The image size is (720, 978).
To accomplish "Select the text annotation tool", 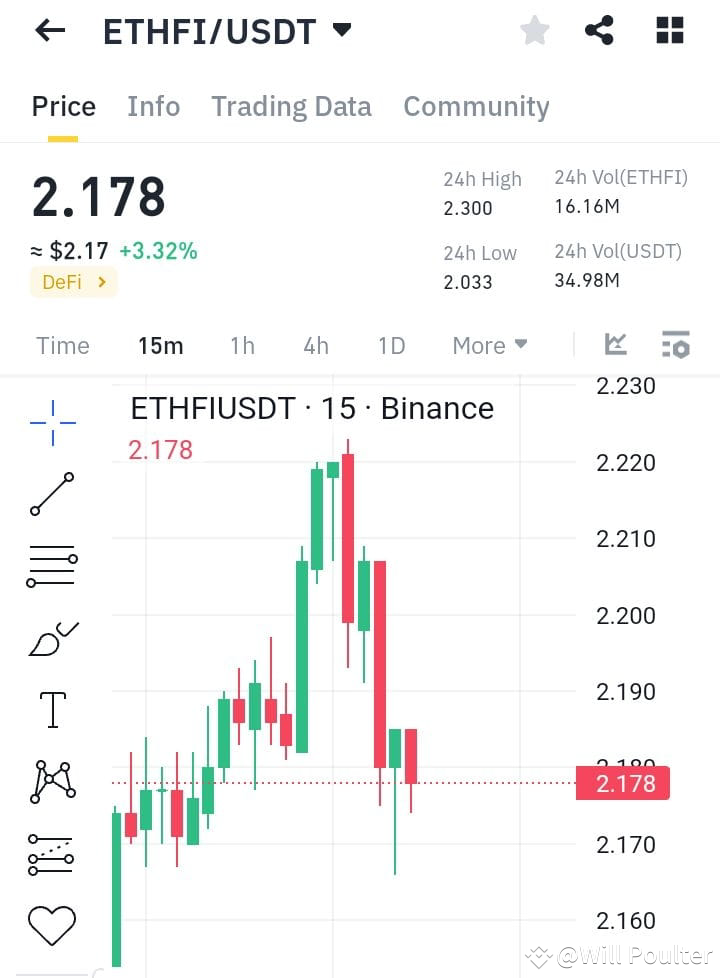I will [x=52, y=709].
